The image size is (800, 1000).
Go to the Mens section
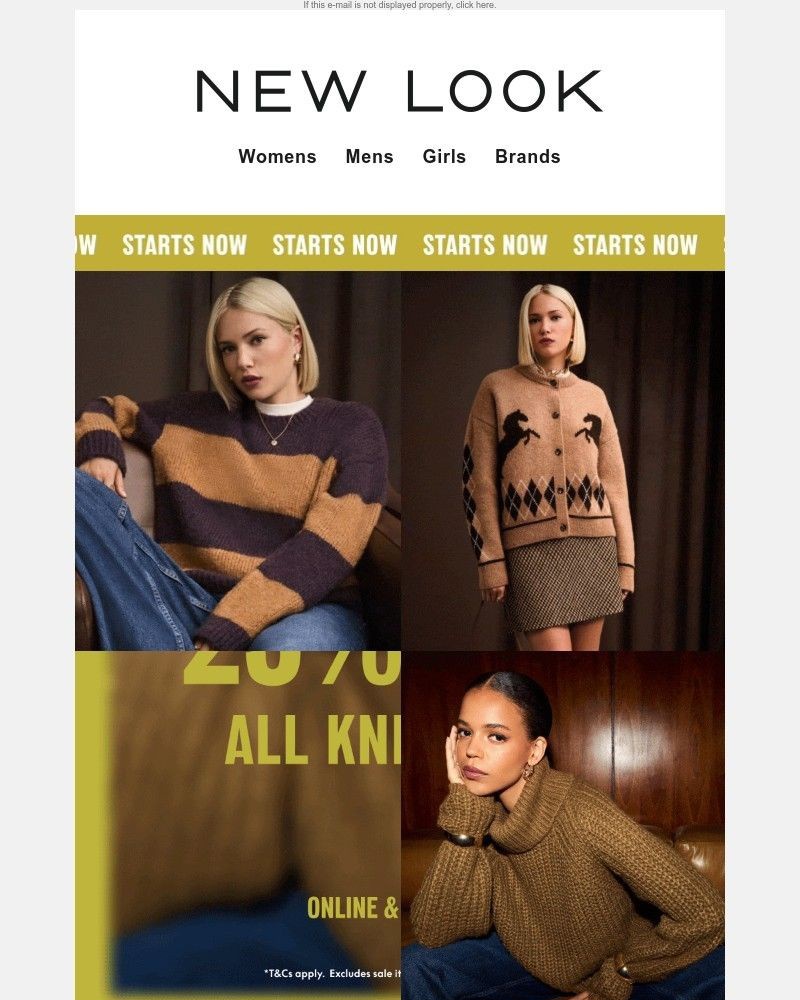pyautogui.click(x=369, y=157)
